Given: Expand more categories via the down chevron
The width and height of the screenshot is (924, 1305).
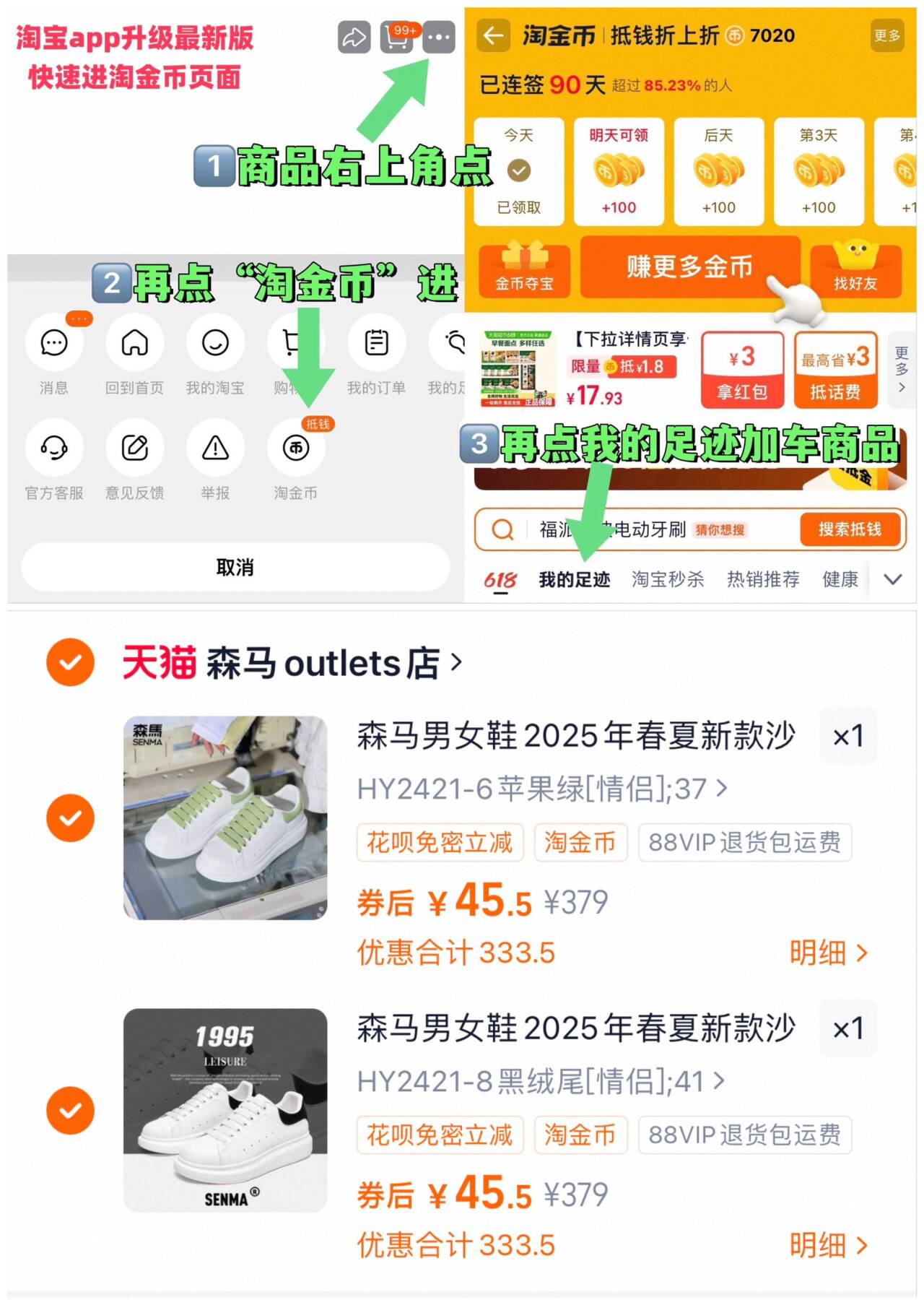Looking at the screenshot, I should [893, 578].
